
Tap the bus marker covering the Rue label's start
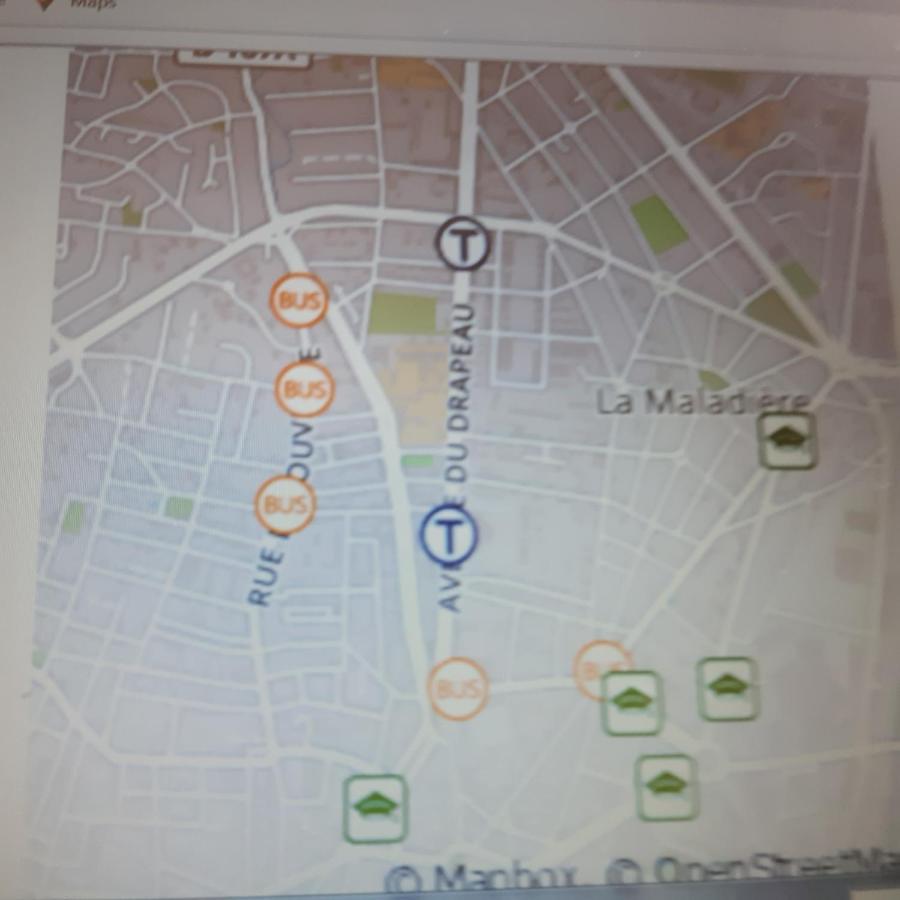[x=286, y=504]
